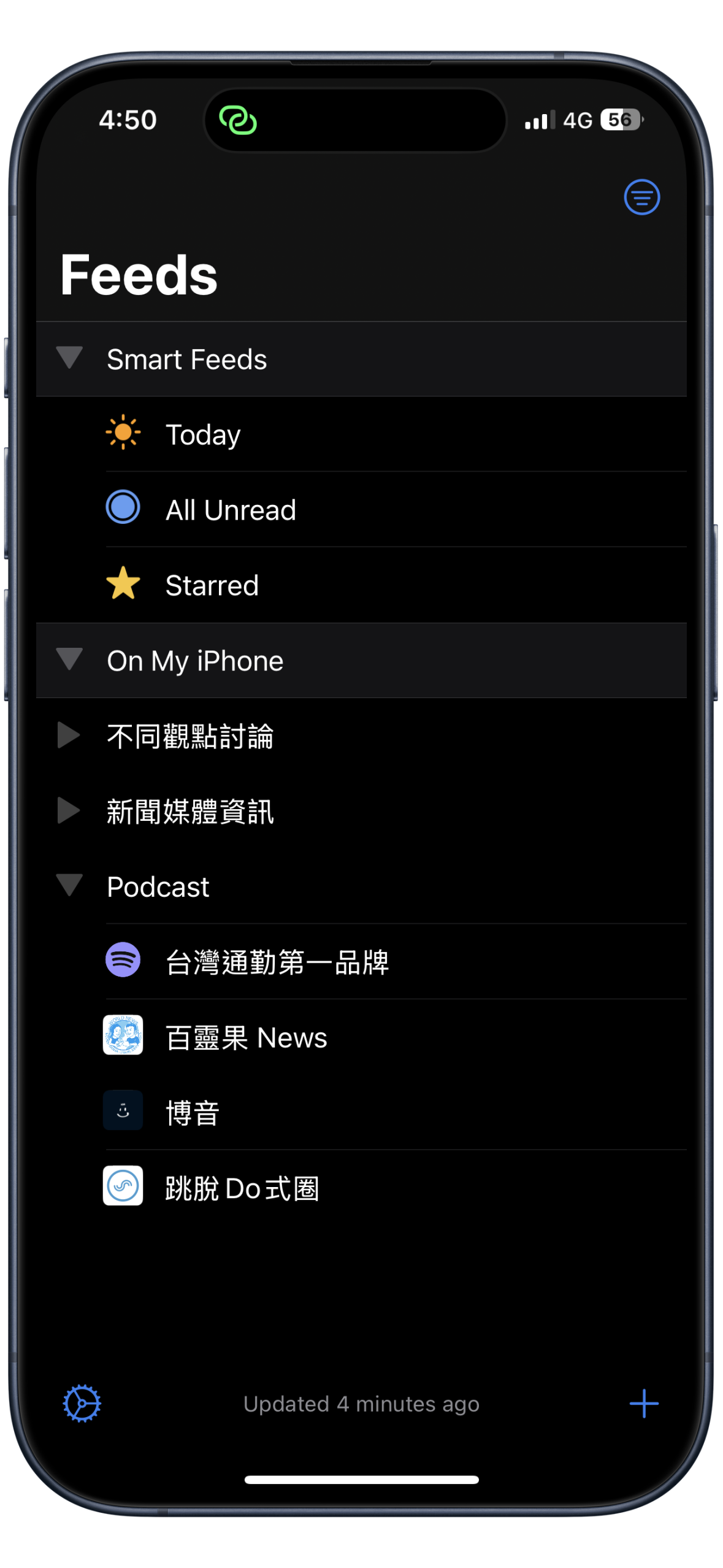Add a new feed with plus button
Image resolution: width=723 pixels, height=1568 pixels.
644,1403
